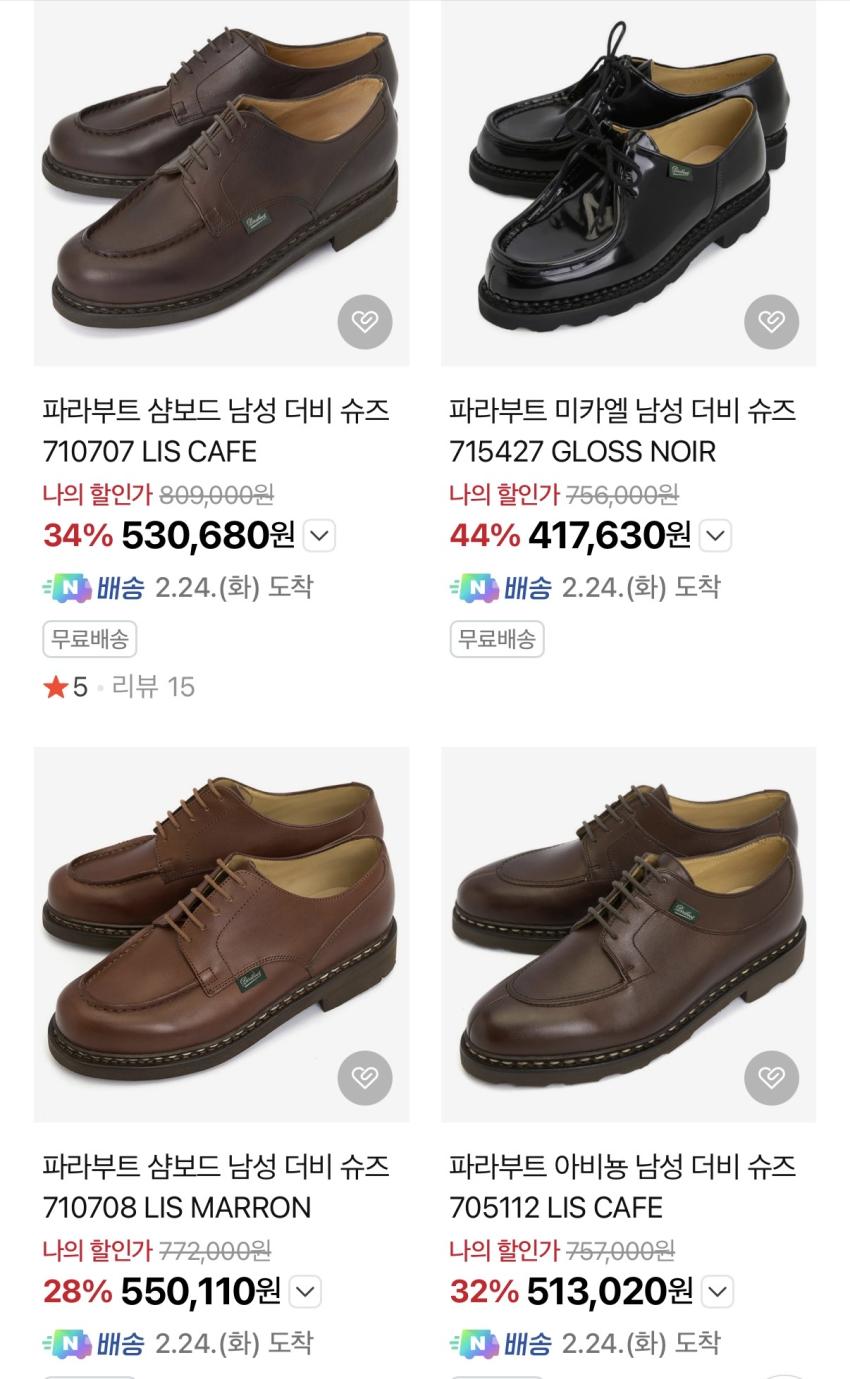View the 파라부트 미카엘 715427 GLOSS NOIR title
Viewport: 850px width, 1379px height.
pyautogui.click(x=622, y=431)
